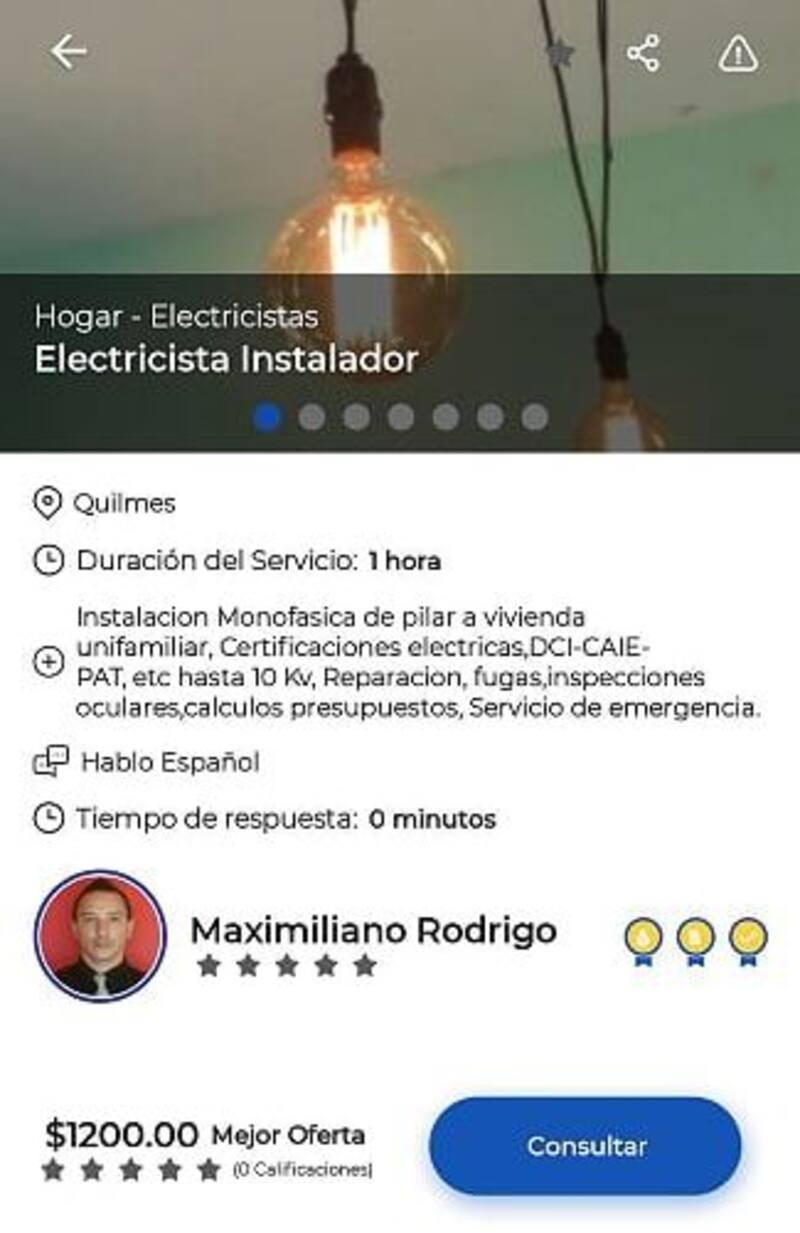
Task: Open Maximiliano Rodrigo's profile photo
Action: click(100, 935)
